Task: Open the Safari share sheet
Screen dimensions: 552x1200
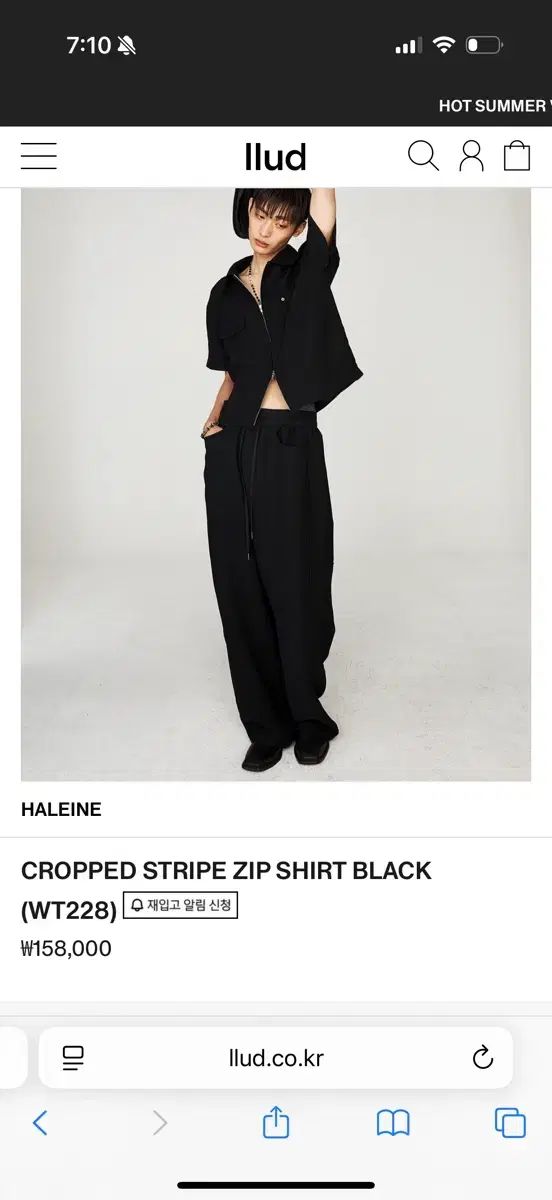Action: tap(276, 1122)
